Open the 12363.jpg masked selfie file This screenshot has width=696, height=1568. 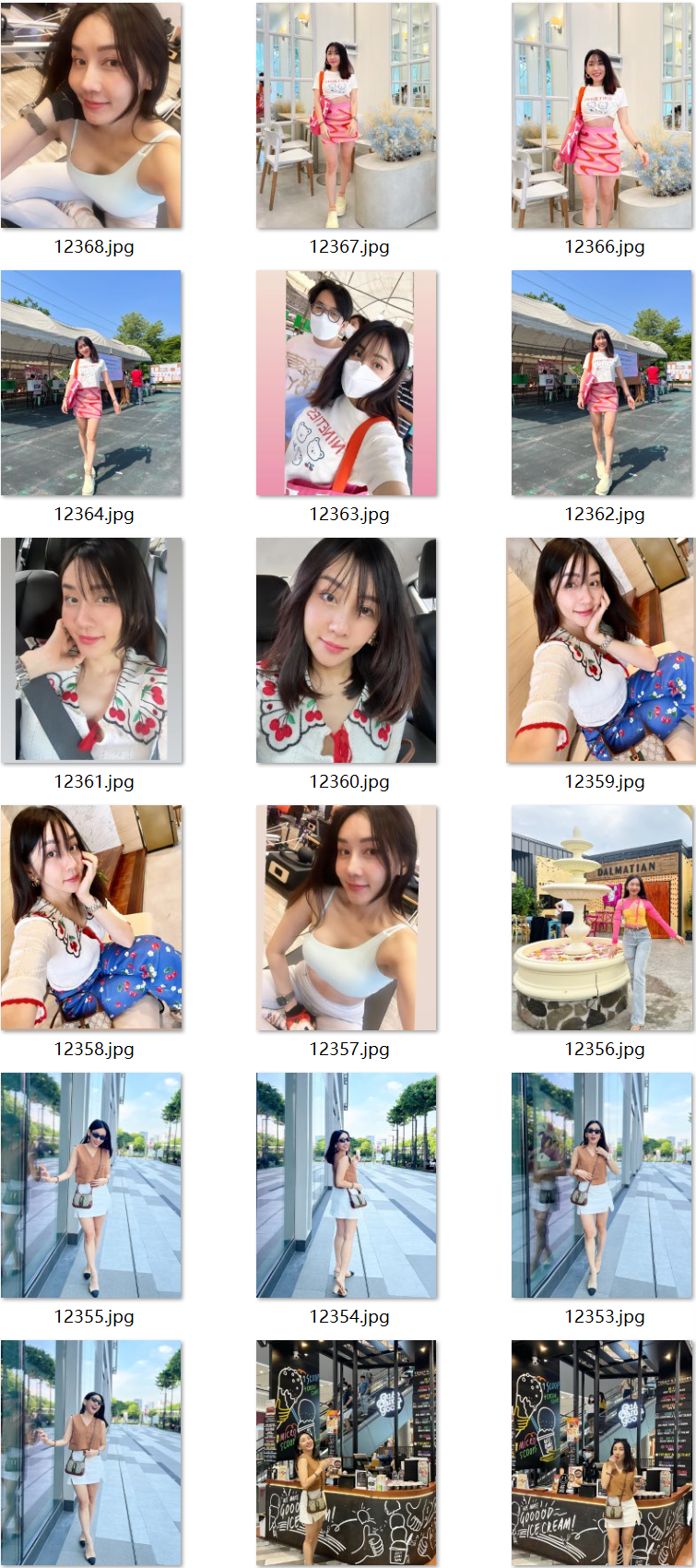[347, 383]
